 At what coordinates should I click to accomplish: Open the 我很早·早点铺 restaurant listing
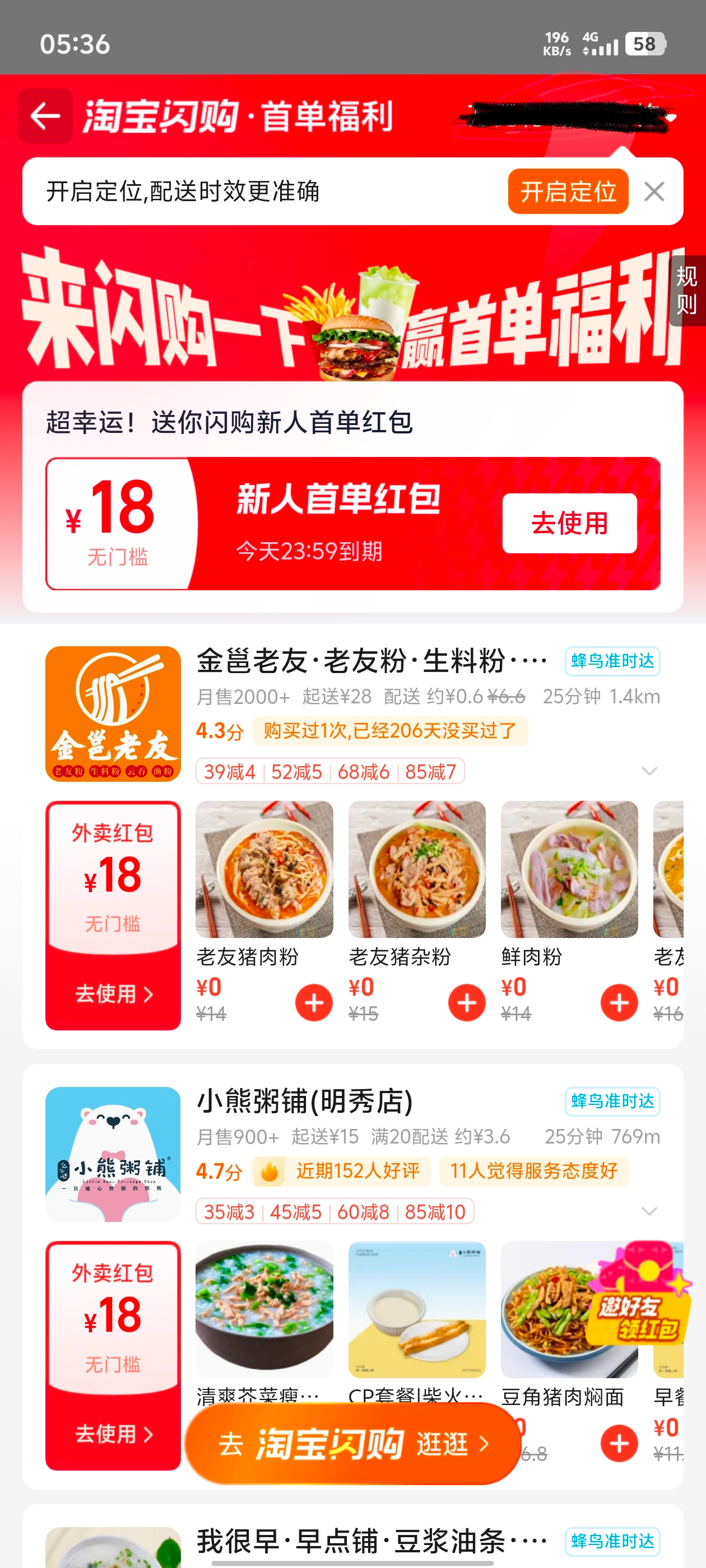371,1541
